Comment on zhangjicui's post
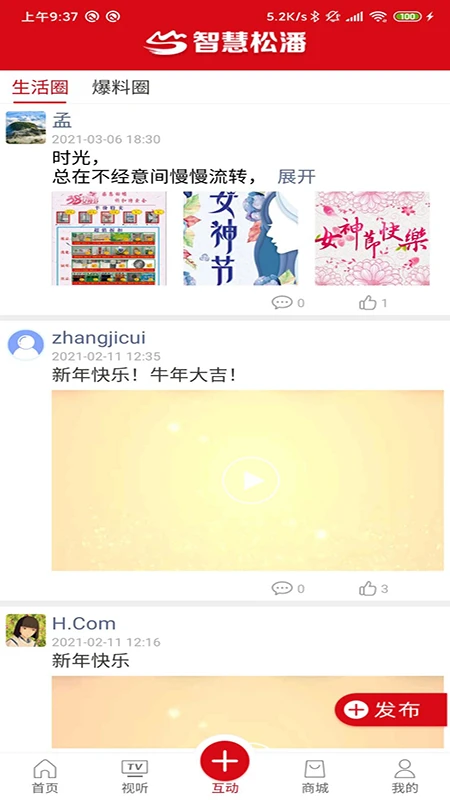 [288, 589]
